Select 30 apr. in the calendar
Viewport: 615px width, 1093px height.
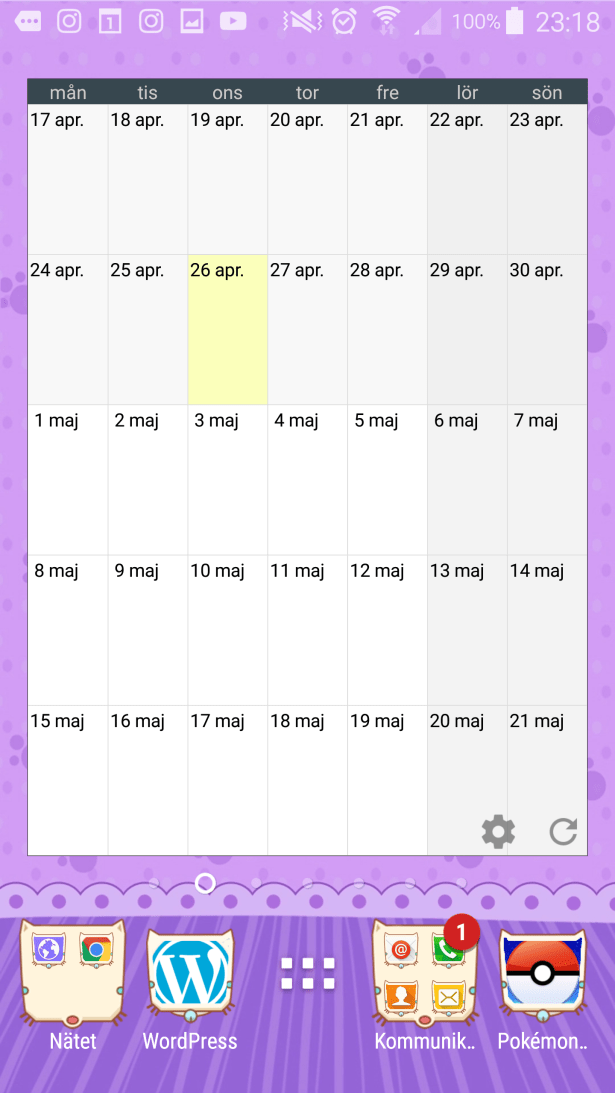[x=546, y=329]
